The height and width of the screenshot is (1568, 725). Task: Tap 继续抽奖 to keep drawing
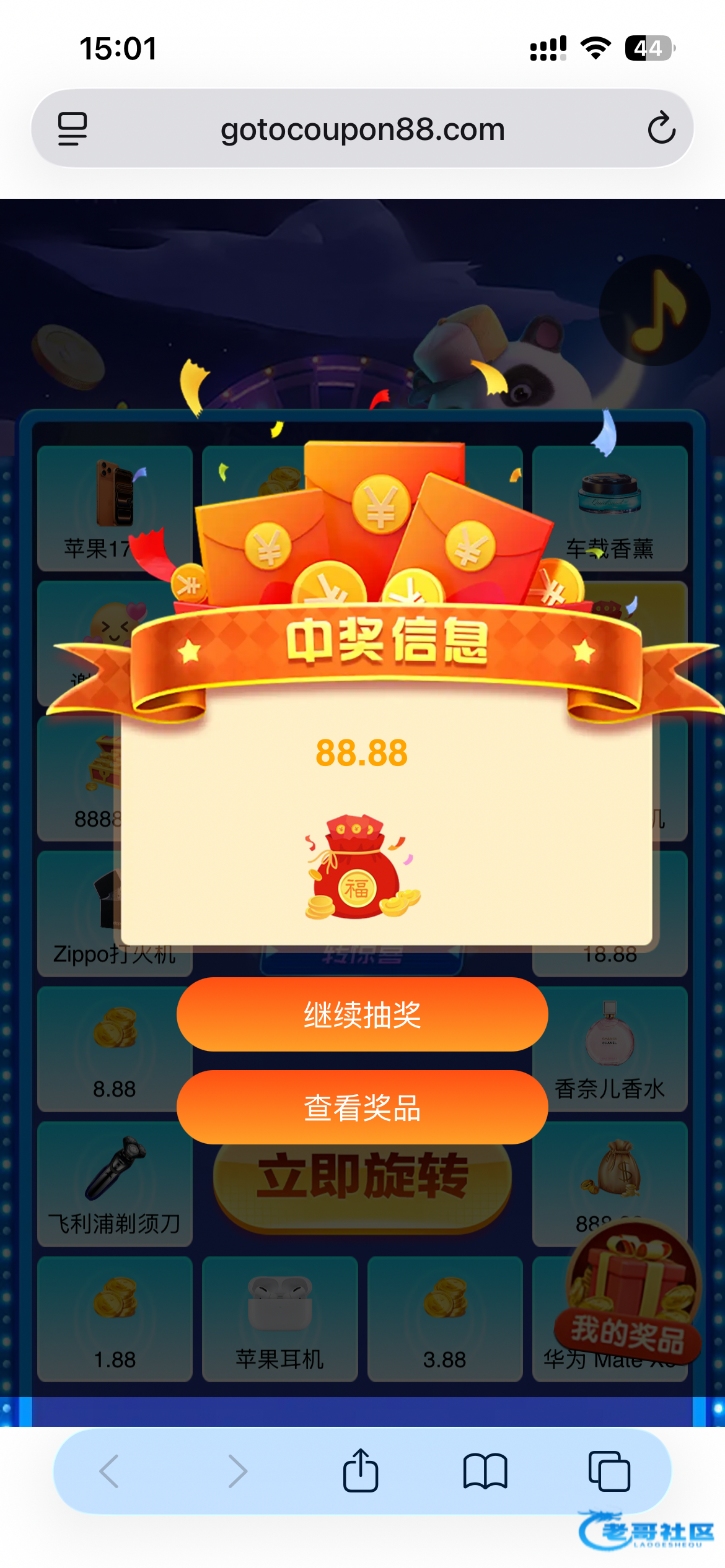click(x=362, y=1014)
